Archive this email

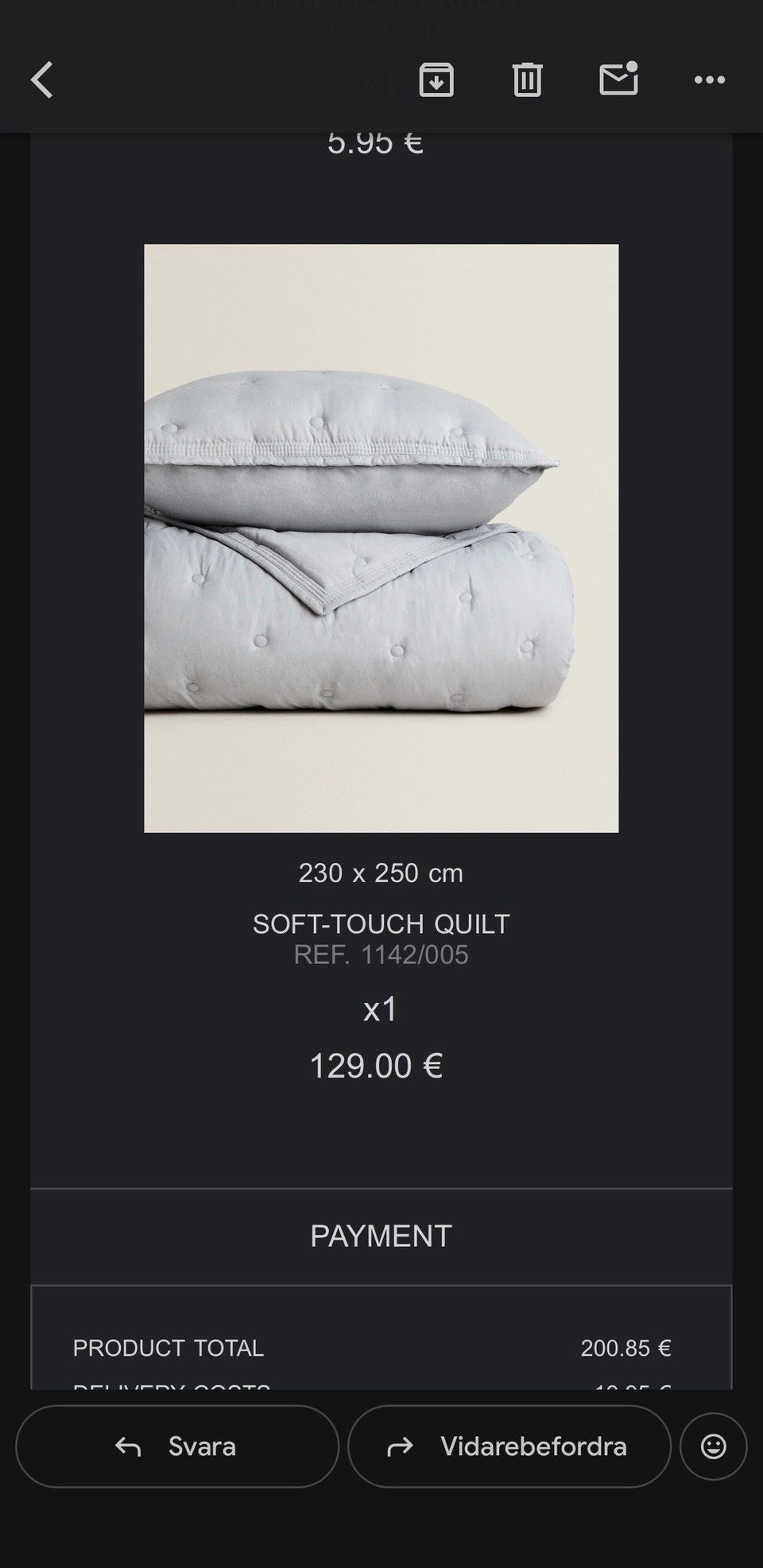[436, 80]
